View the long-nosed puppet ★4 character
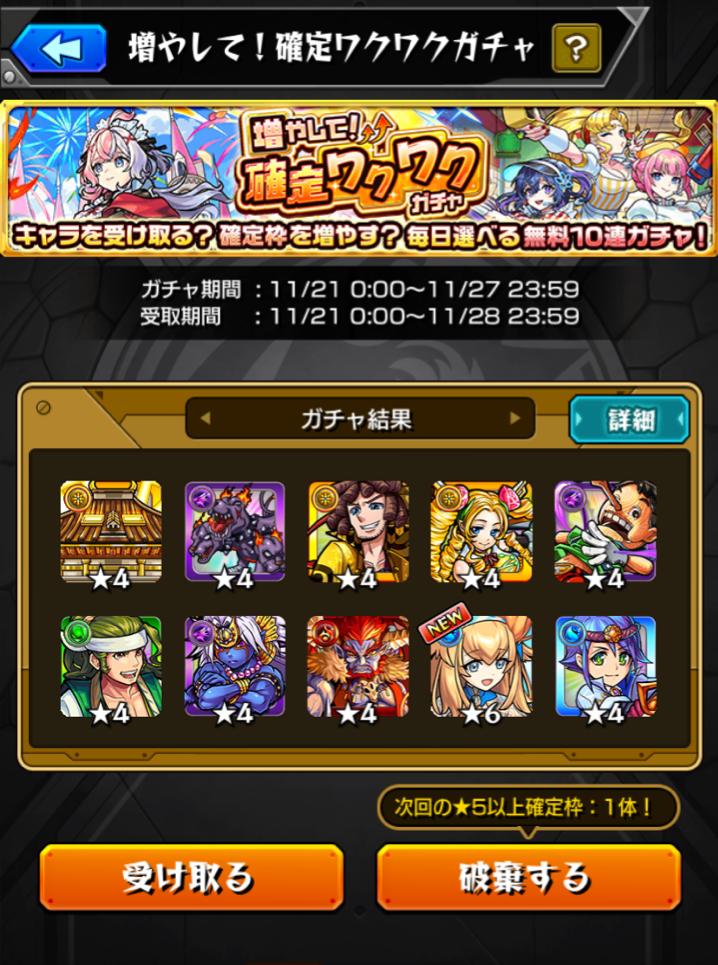Image resolution: width=718 pixels, height=965 pixels. [605, 532]
